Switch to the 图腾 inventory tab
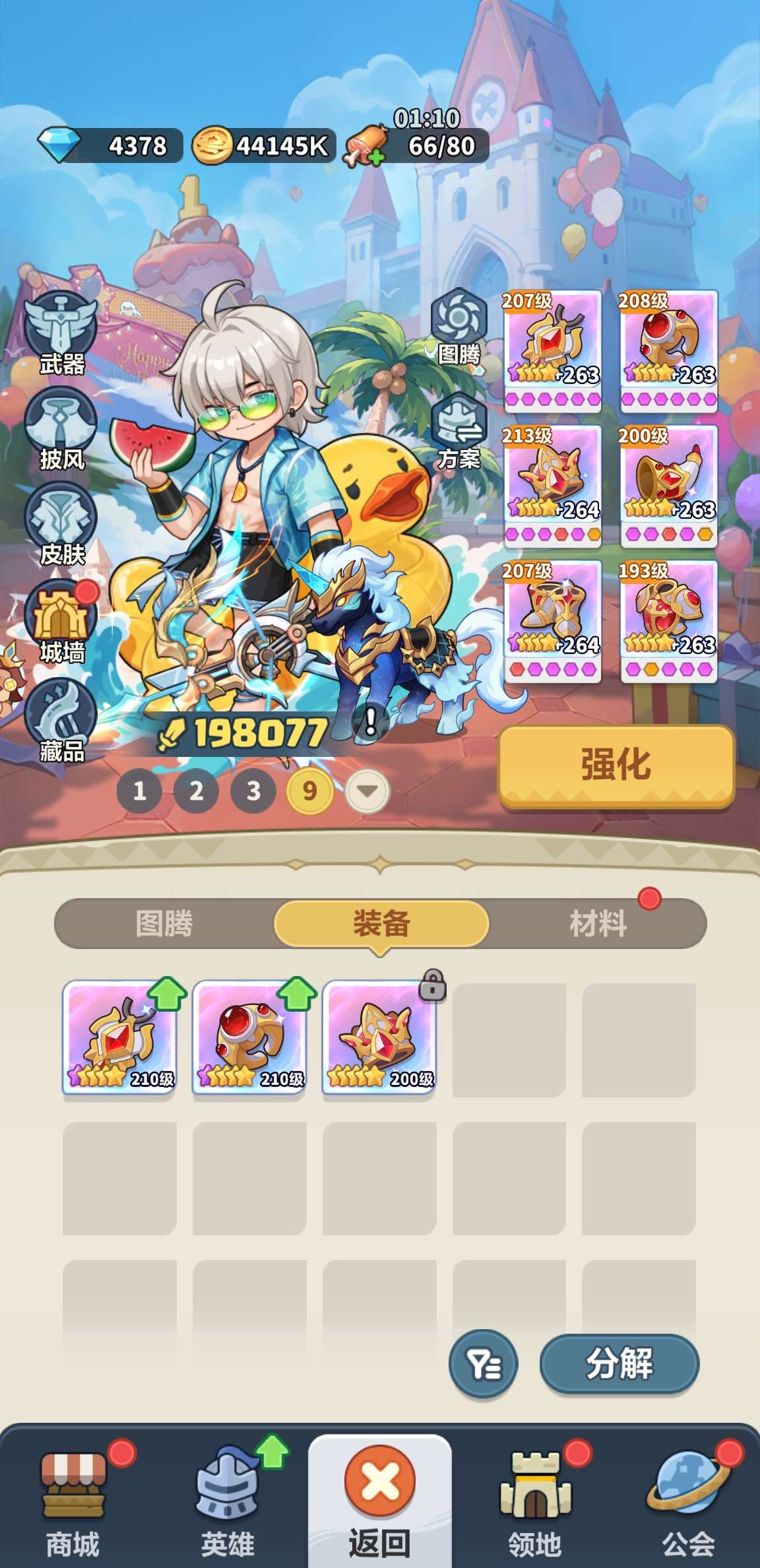The height and width of the screenshot is (1568, 760). (x=164, y=923)
